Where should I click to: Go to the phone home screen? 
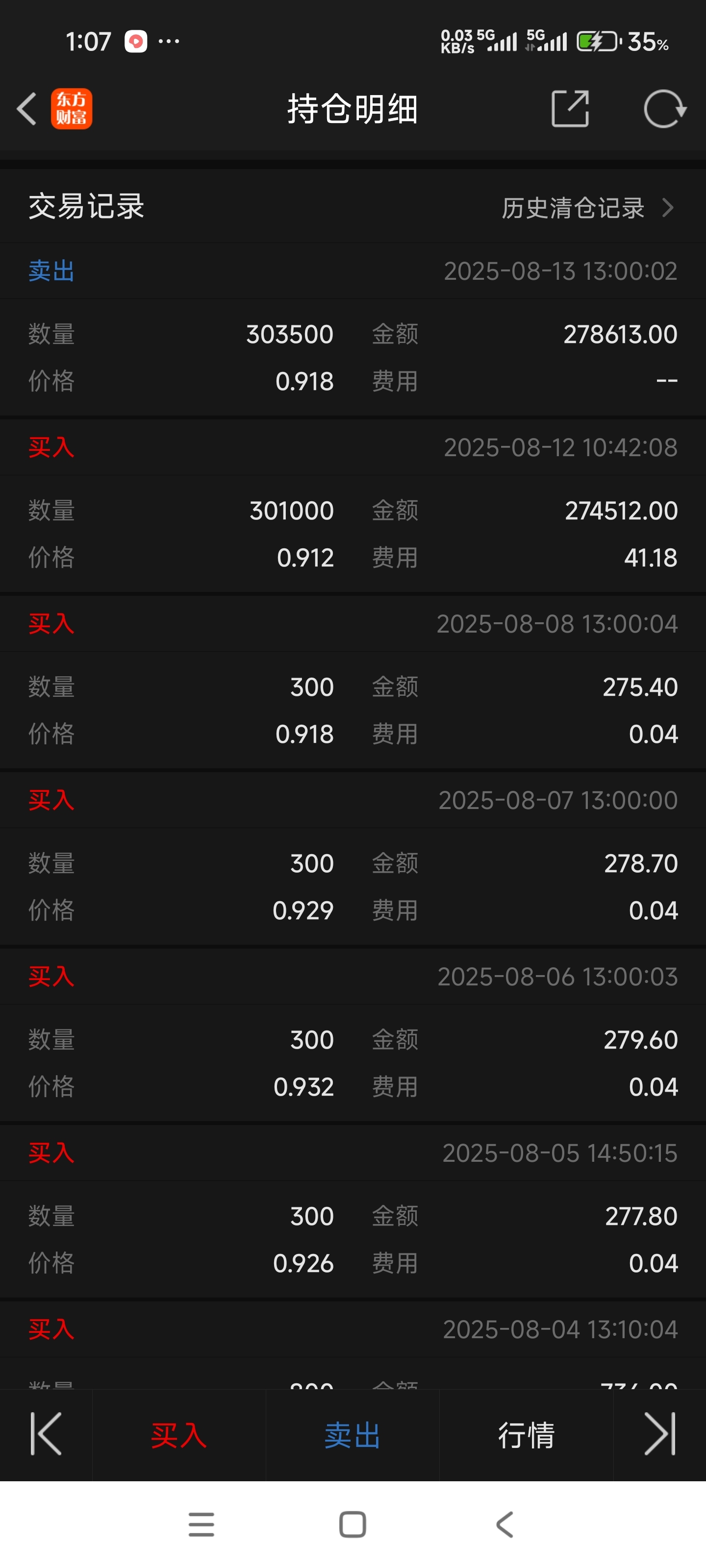[353, 1525]
